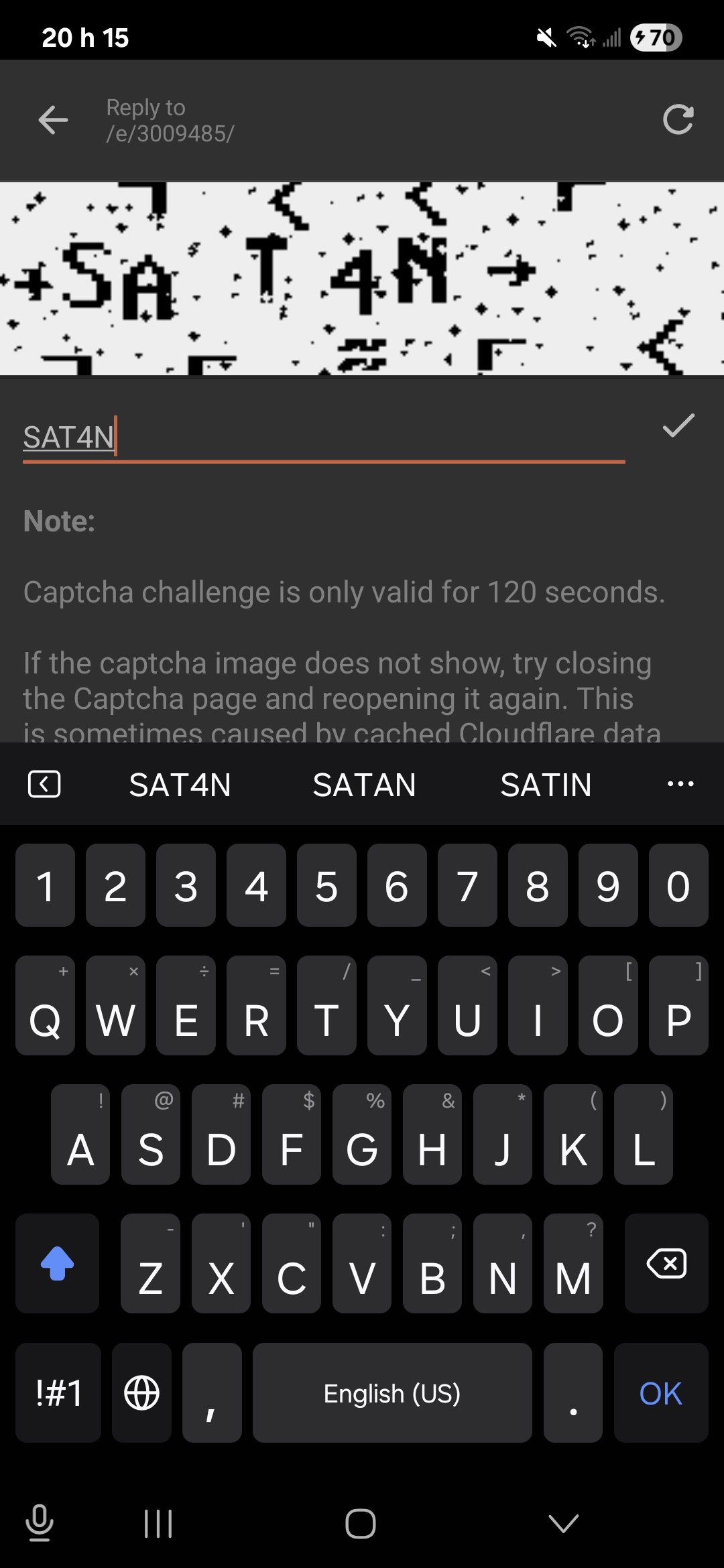Choose the SATAN keyboard suggestion
Viewport: 724px width, 1568px height.
click(x=364, y=785)
